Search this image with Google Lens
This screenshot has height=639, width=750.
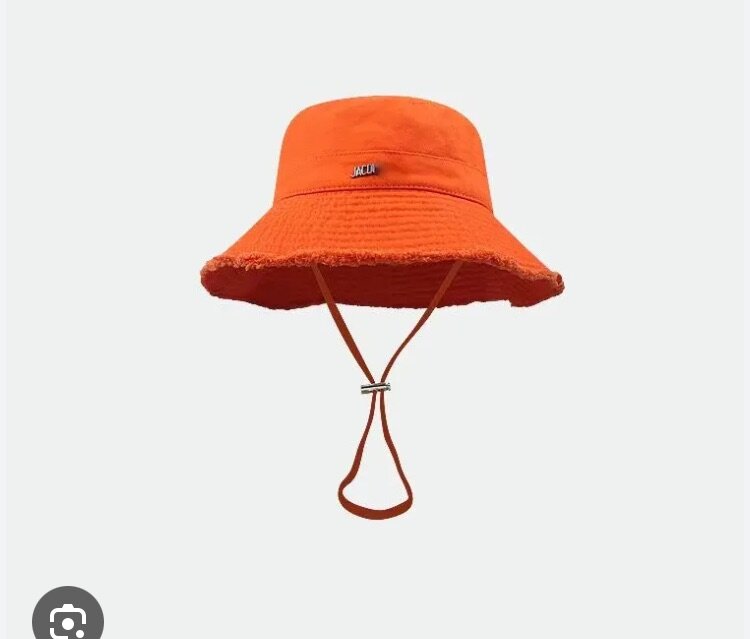point(67,618)
